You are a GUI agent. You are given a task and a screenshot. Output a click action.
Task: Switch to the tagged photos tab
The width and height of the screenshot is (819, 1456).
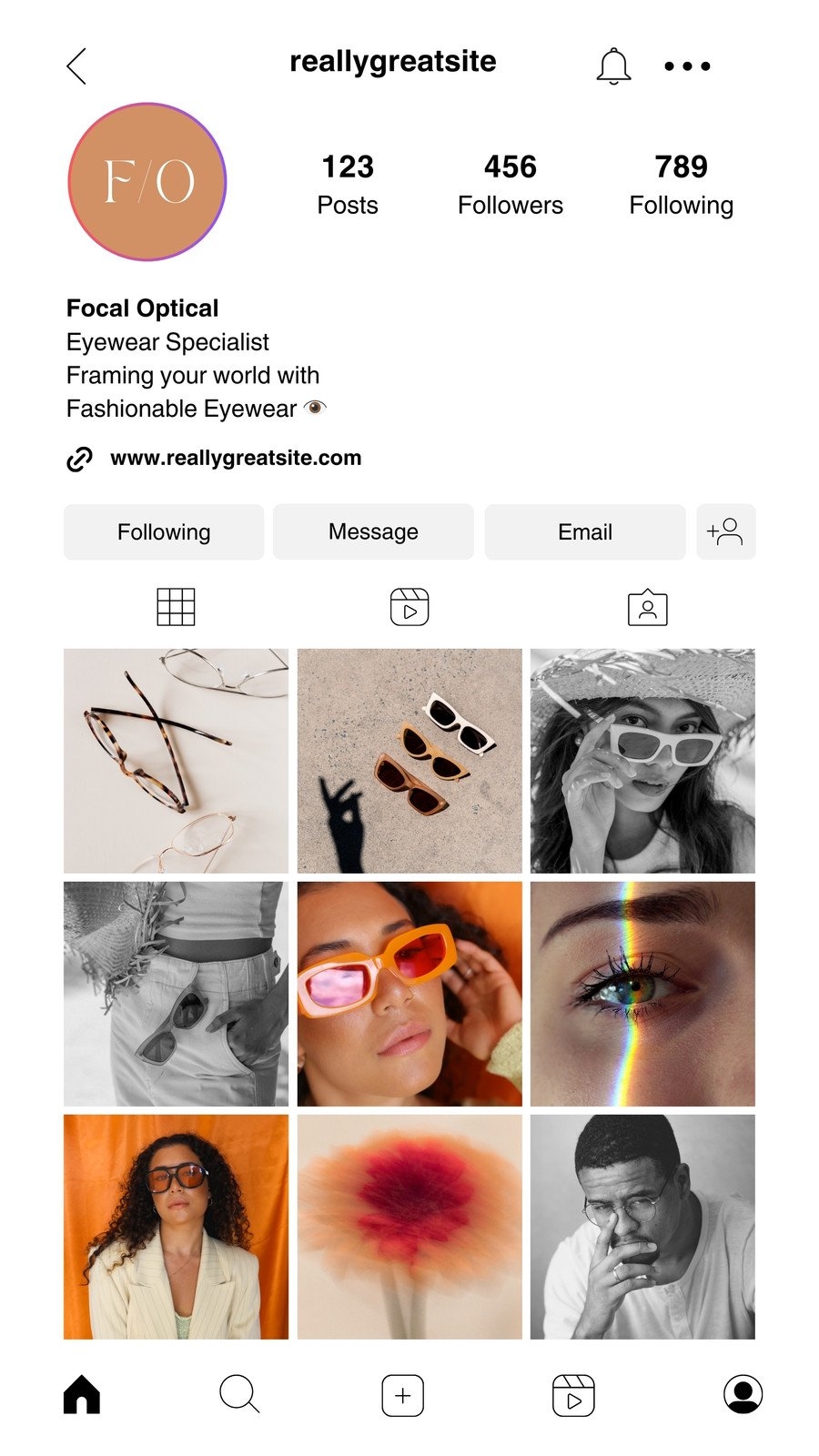click(x=647, y=607)
